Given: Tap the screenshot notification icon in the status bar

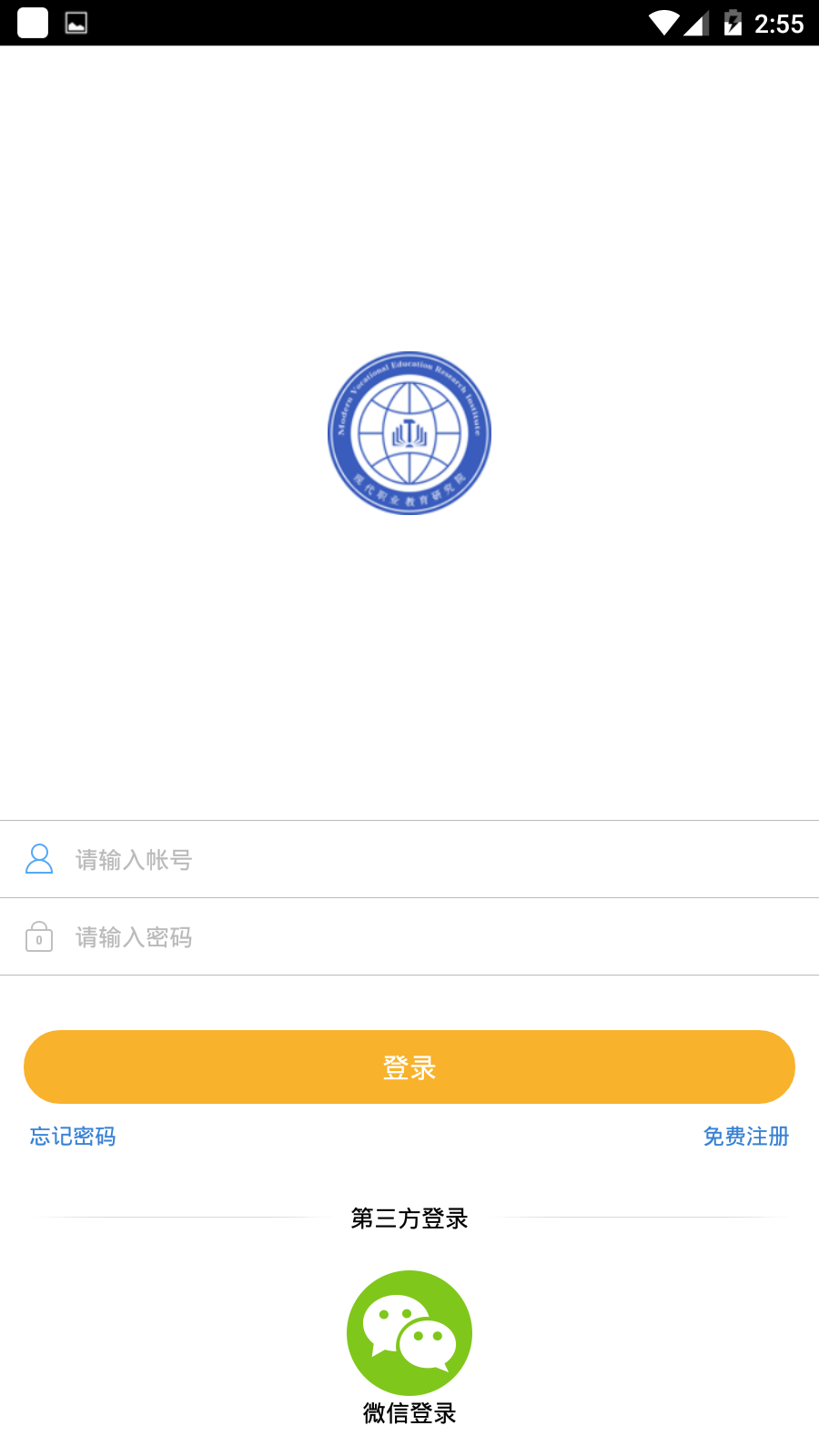Looking at the screenshot, I should (x=75, y=23).
